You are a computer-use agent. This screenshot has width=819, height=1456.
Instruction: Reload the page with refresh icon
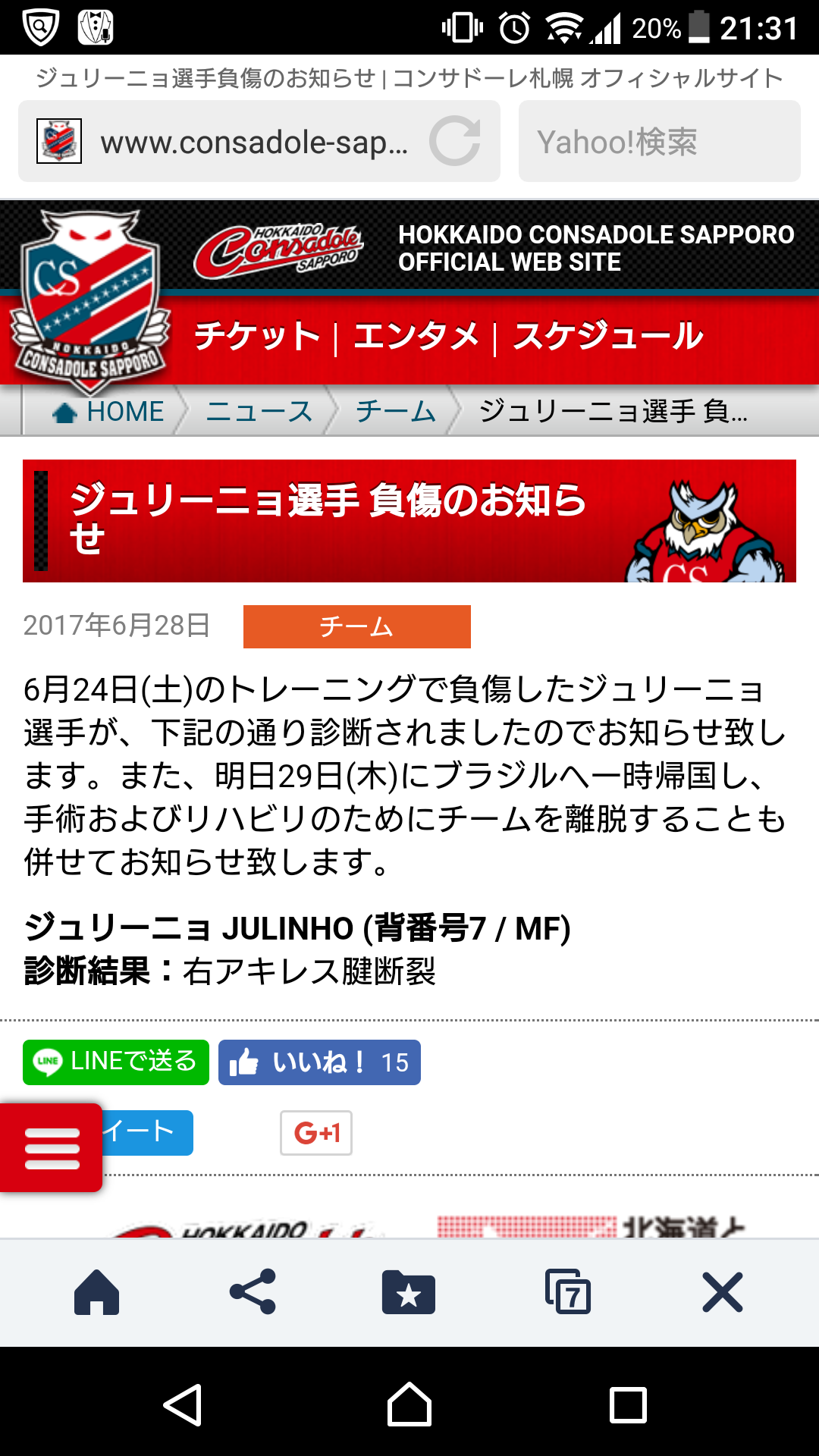click(x=455, y=141)
